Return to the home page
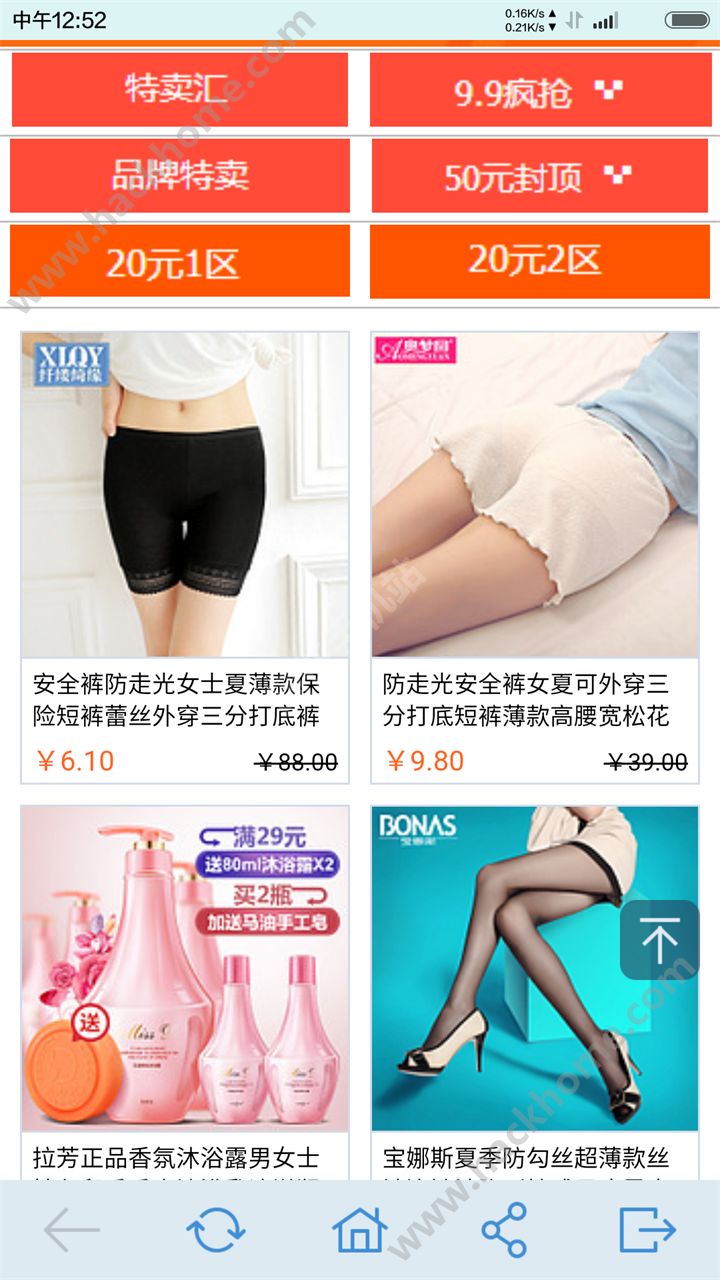 [x=360, y=1230]
